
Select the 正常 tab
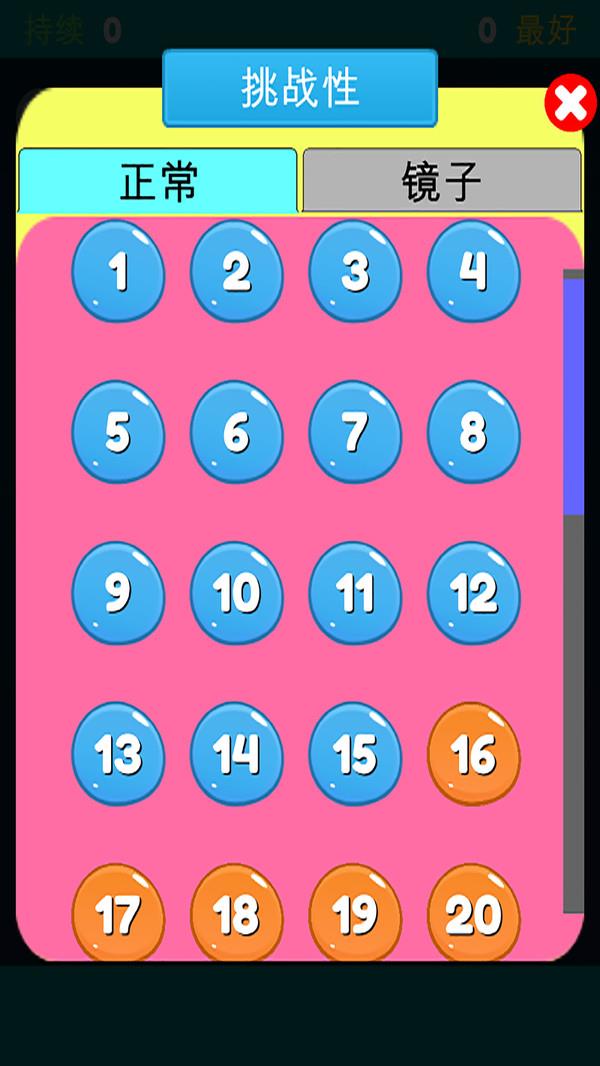pos(158,181)
